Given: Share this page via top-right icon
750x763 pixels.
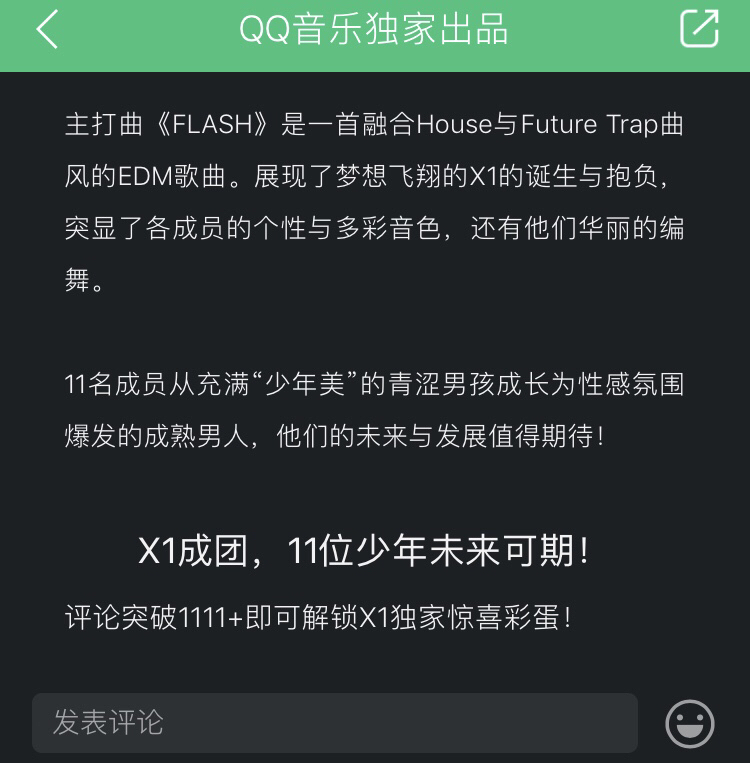Looking at the screenshot, I should [699, 29].
